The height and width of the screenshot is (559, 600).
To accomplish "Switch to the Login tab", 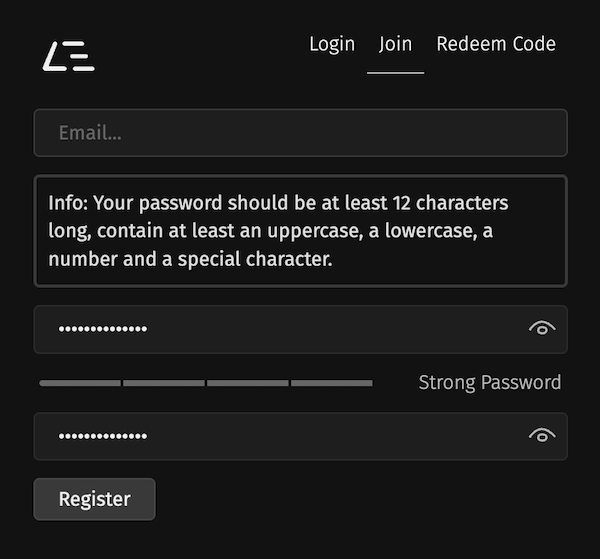I will point(331,44).
